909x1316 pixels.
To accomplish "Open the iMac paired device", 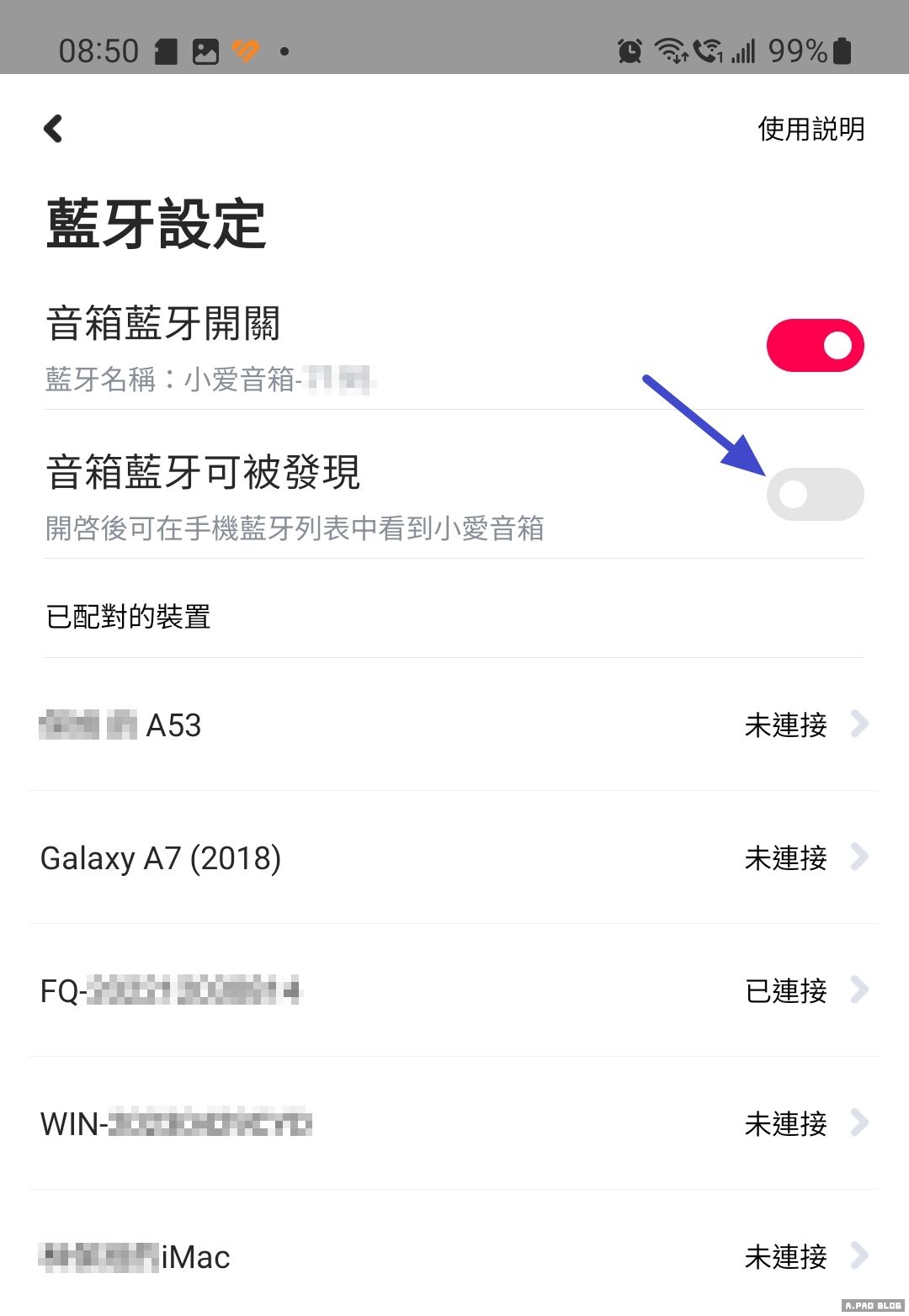I will point(454,1256).
